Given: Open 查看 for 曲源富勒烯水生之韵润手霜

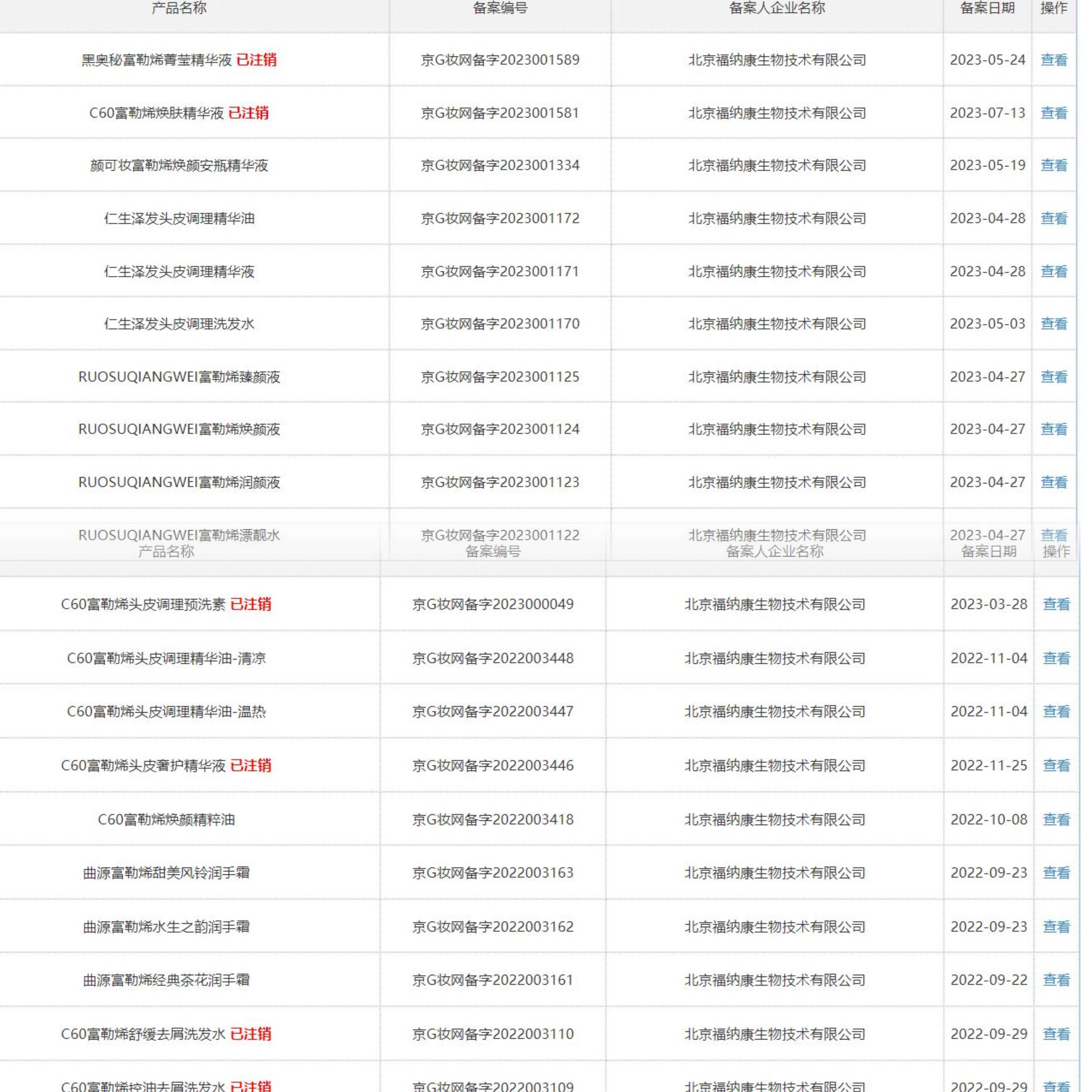Looking at the screenshot, I should 1056,926.
